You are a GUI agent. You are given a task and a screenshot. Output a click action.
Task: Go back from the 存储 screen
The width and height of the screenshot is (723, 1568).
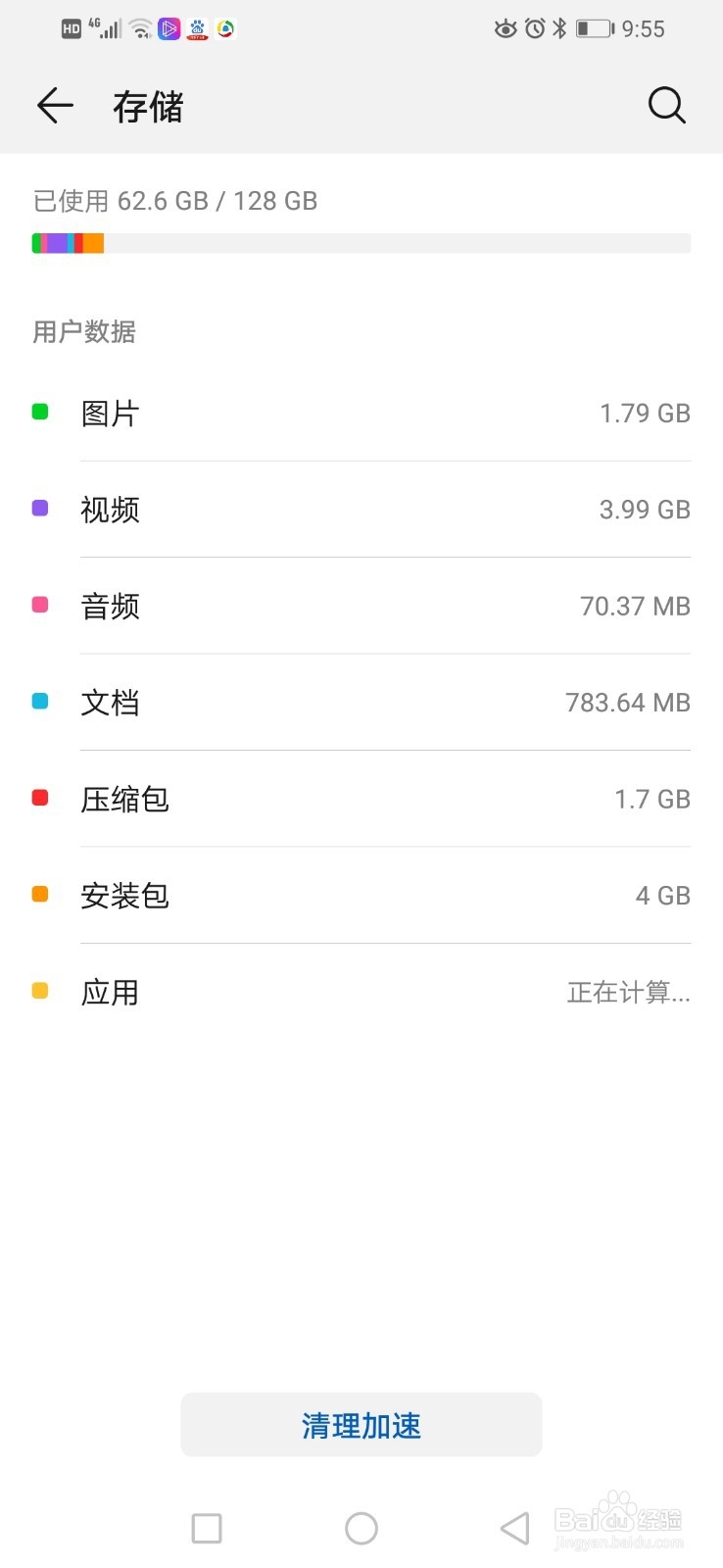coord(55,106)
